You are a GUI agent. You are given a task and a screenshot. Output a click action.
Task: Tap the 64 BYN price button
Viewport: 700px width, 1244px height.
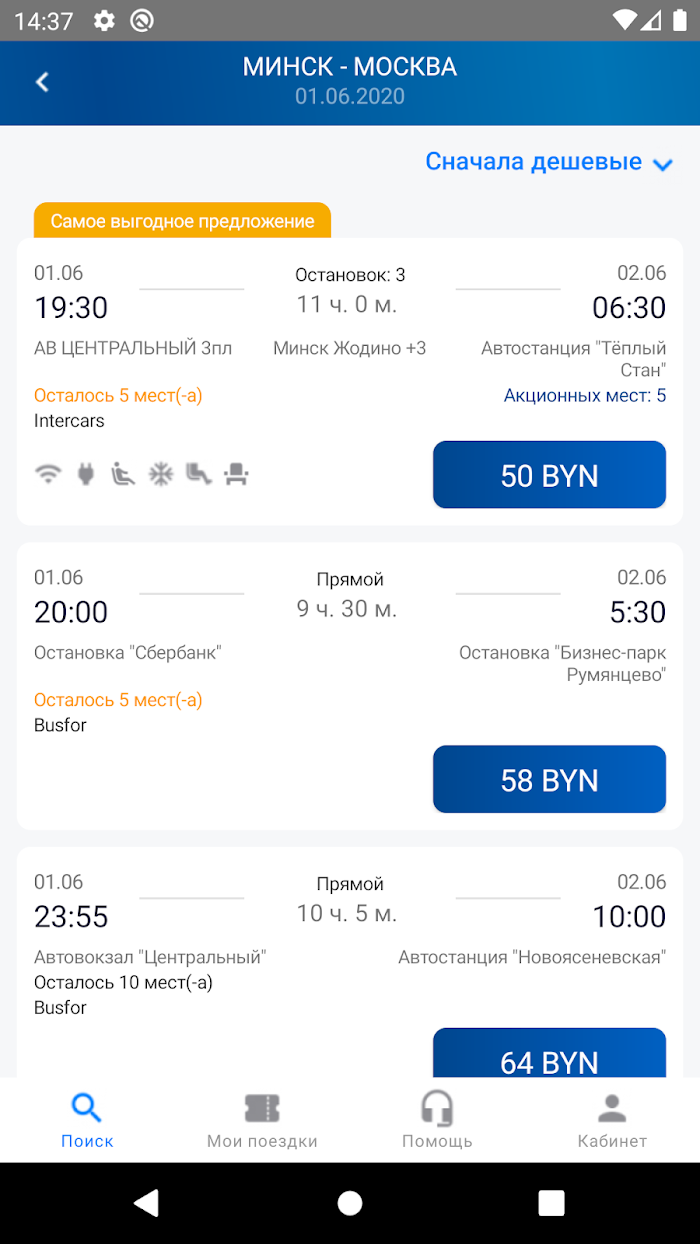[549, 1053]
